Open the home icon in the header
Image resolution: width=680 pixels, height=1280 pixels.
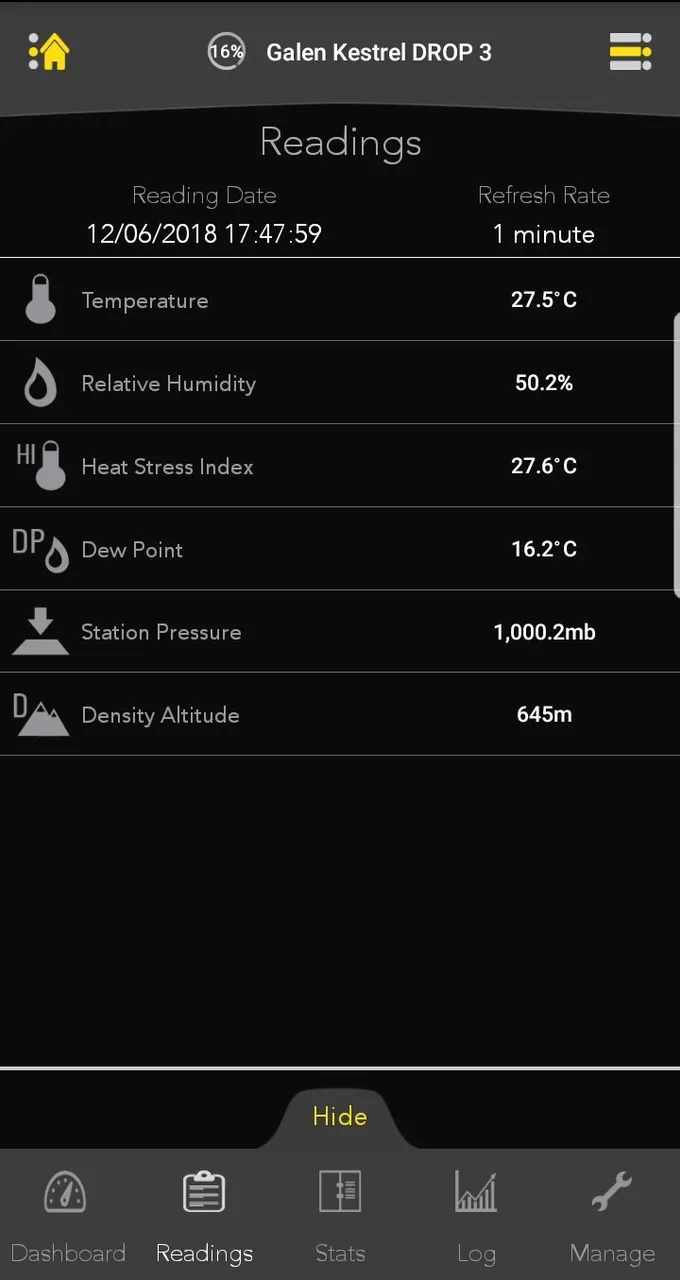coord(49,52)
